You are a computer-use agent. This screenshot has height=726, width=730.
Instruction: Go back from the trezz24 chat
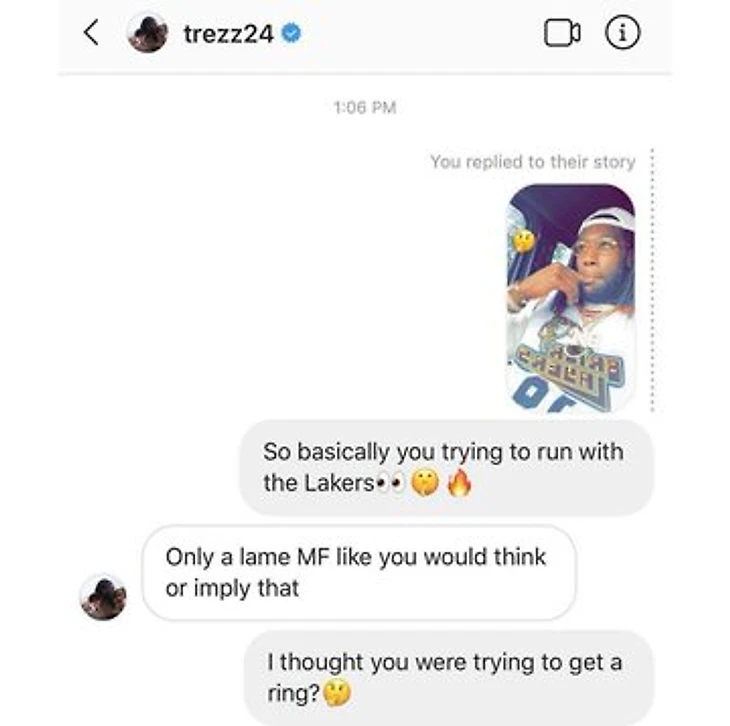(x=91, y=34)
